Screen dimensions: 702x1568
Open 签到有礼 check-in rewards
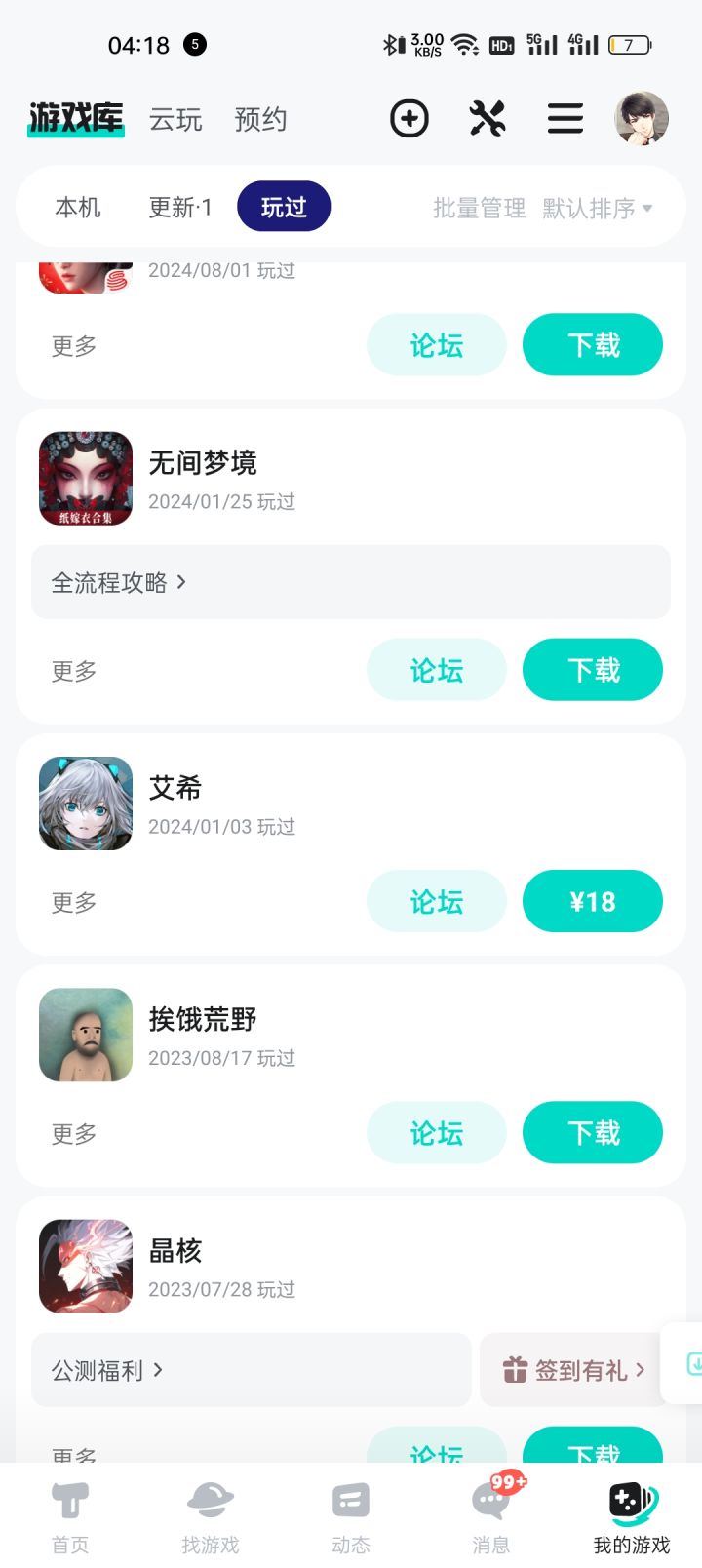coord(573,1371)
